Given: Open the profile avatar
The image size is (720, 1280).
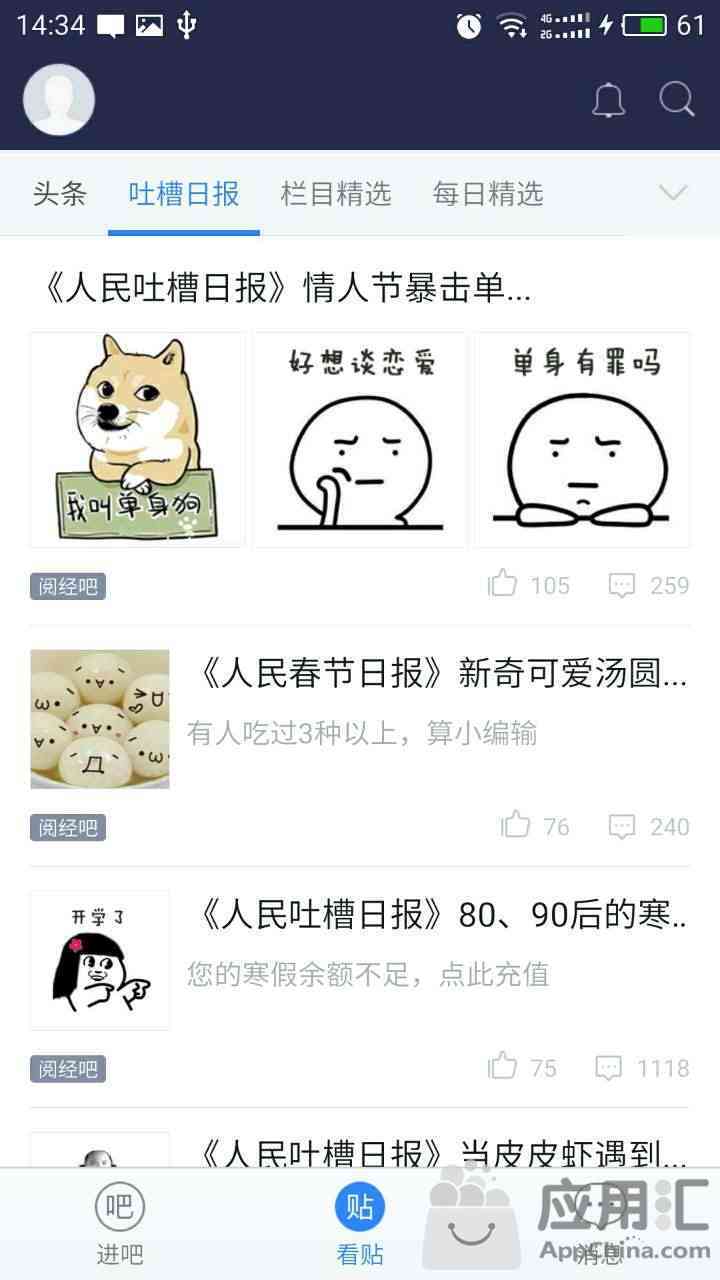Looking at the screenshot, I should 59,100.
